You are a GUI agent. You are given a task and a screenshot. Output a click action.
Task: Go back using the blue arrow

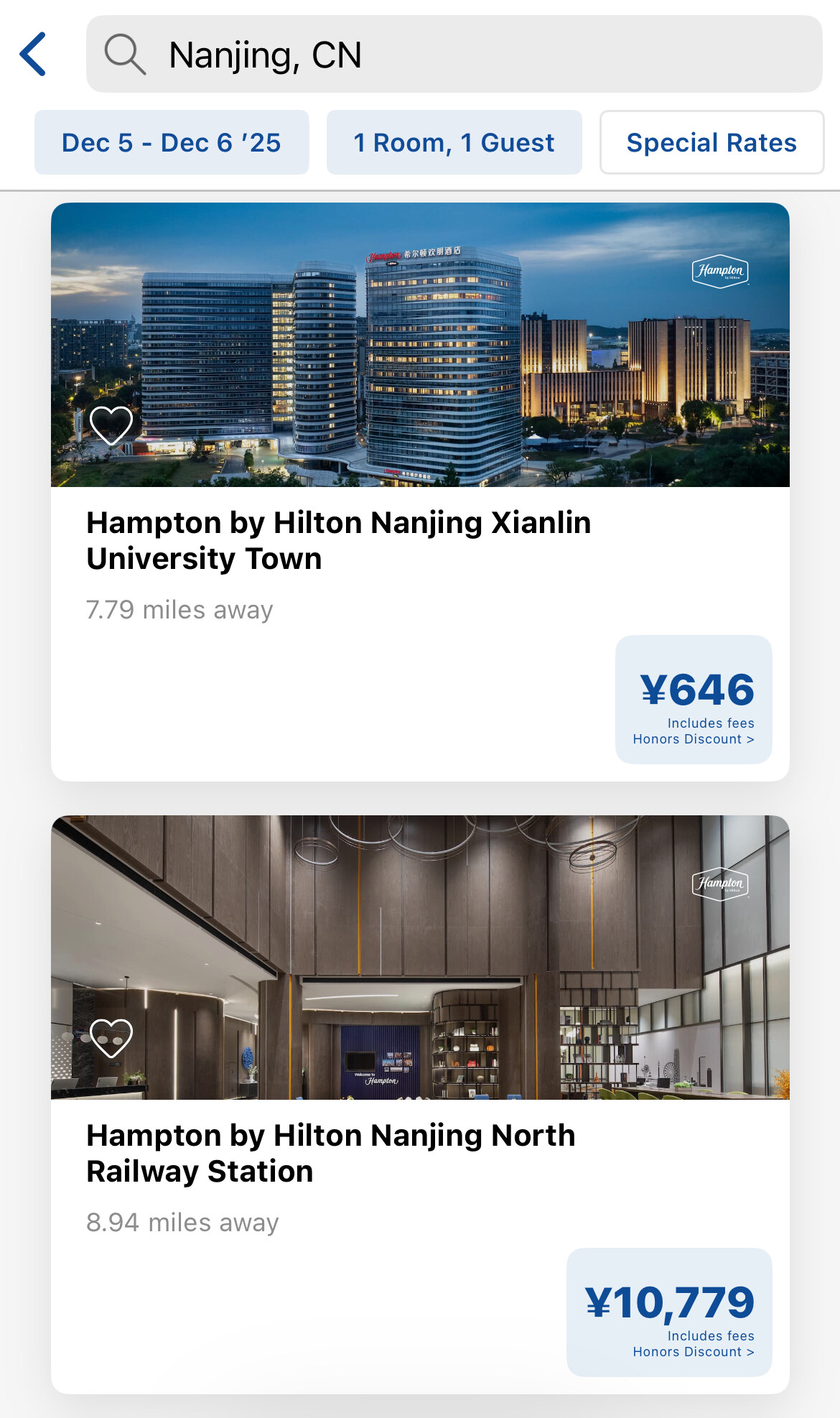click(34, 54)
